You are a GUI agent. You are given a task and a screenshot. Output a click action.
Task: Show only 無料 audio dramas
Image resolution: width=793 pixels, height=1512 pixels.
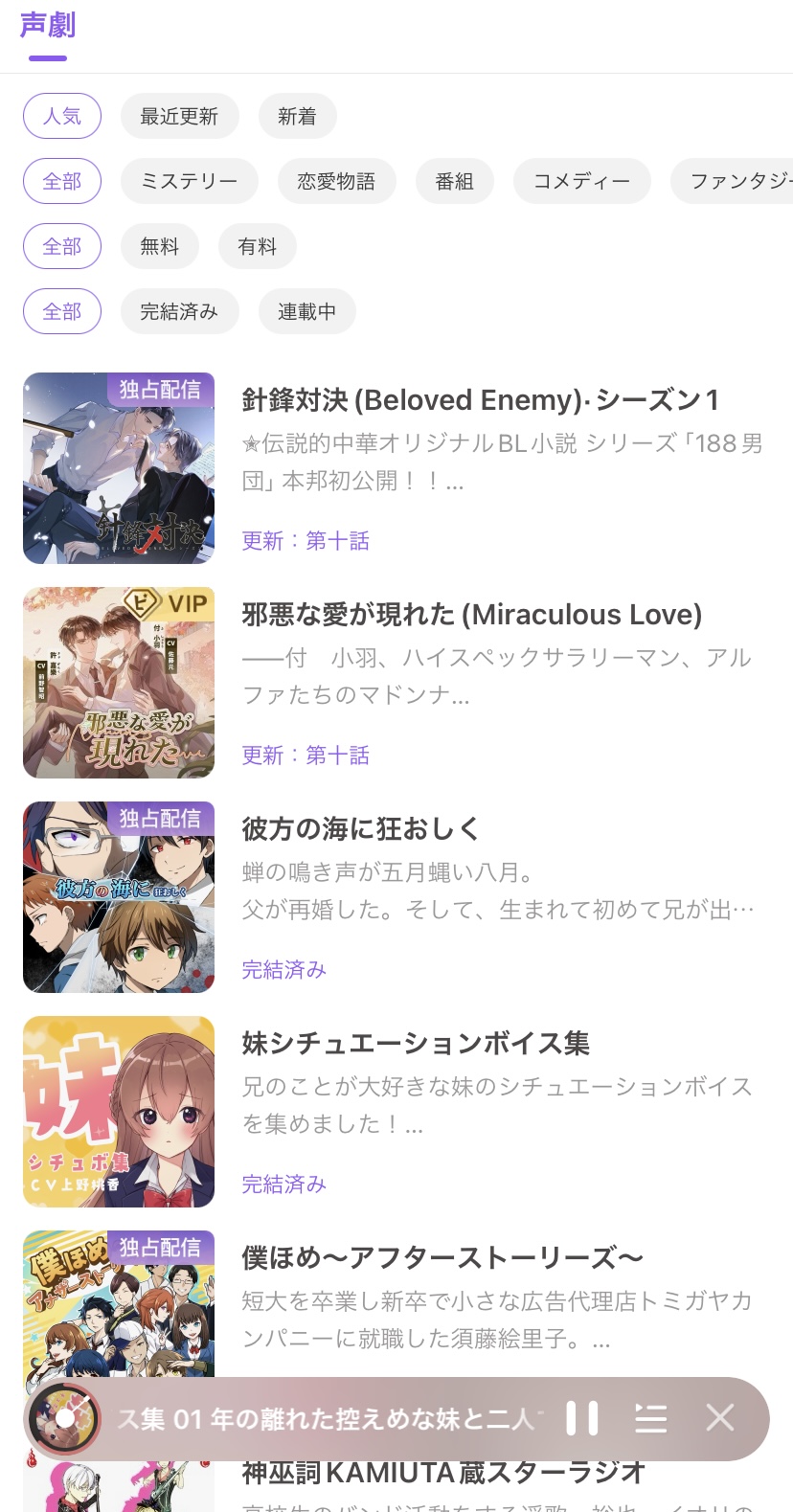tap(159, 246)
